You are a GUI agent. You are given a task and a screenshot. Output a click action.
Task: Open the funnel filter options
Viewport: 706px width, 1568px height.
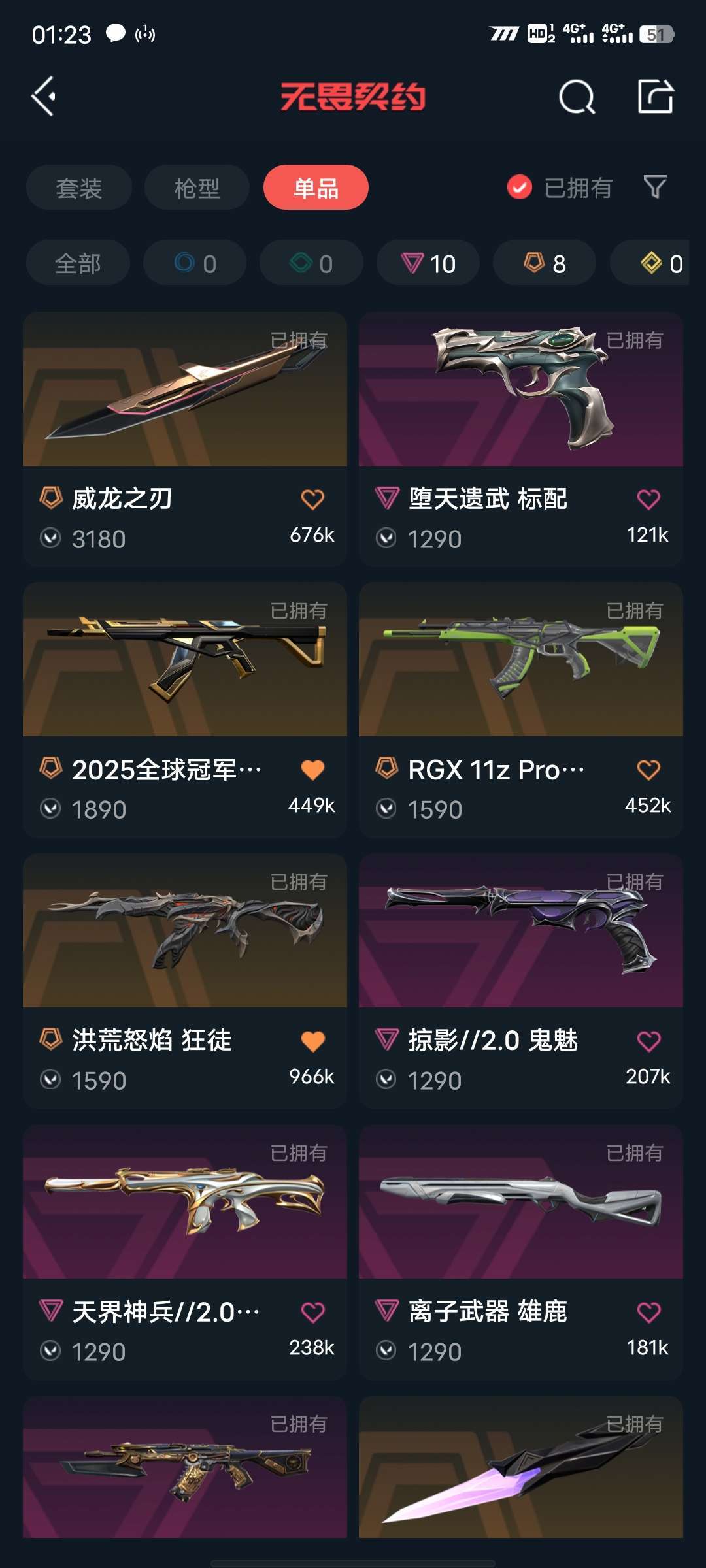tap(655, 188)
